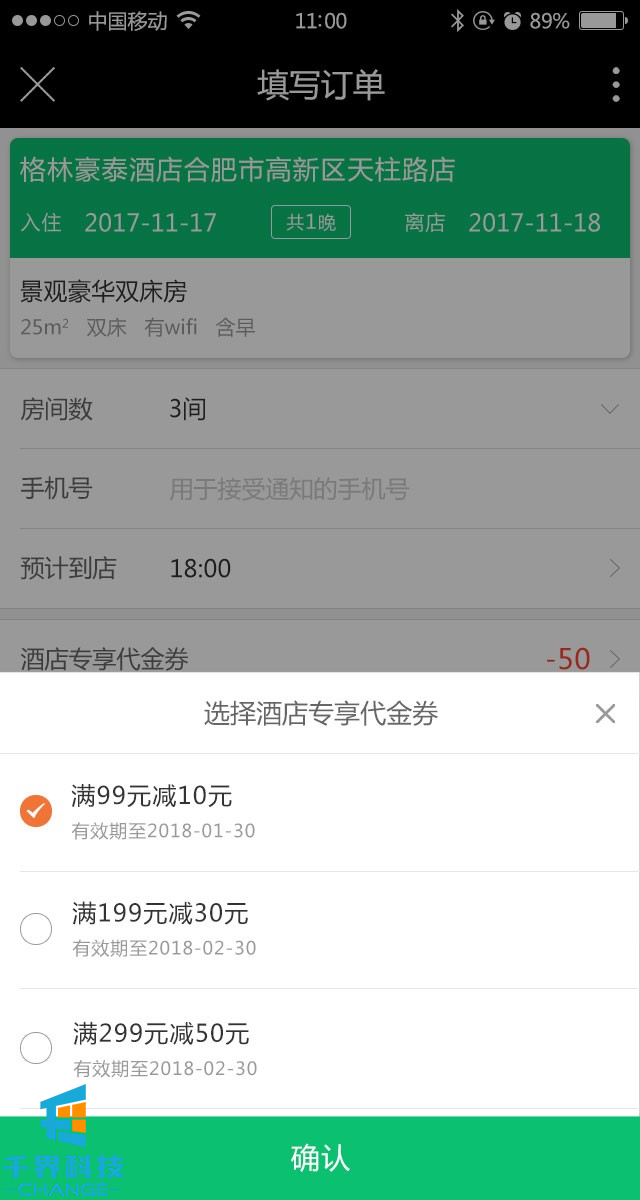Pick the 满299元减50元 voucher
The width and height of the screenshot is (640, 1200).
[x=36, y=1047]
